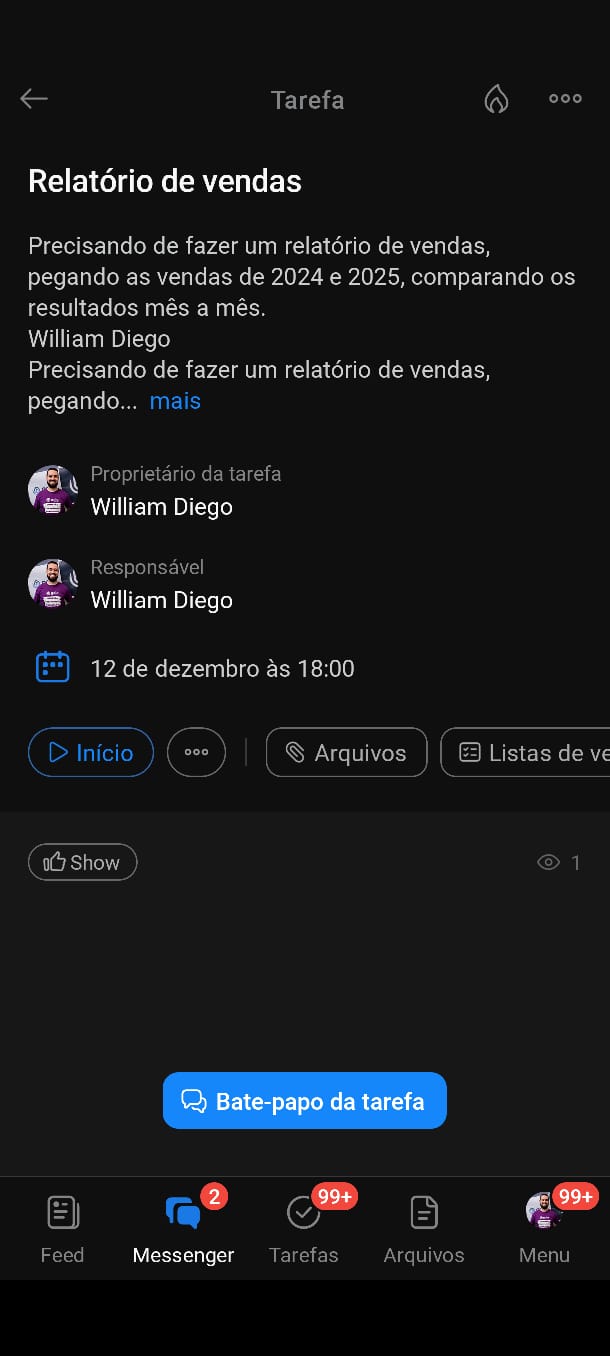Open the task owner William Diego
Image resolution: width=610 pixels, height=1356 pixels.
pyautogui.click(x=161, y=506)
